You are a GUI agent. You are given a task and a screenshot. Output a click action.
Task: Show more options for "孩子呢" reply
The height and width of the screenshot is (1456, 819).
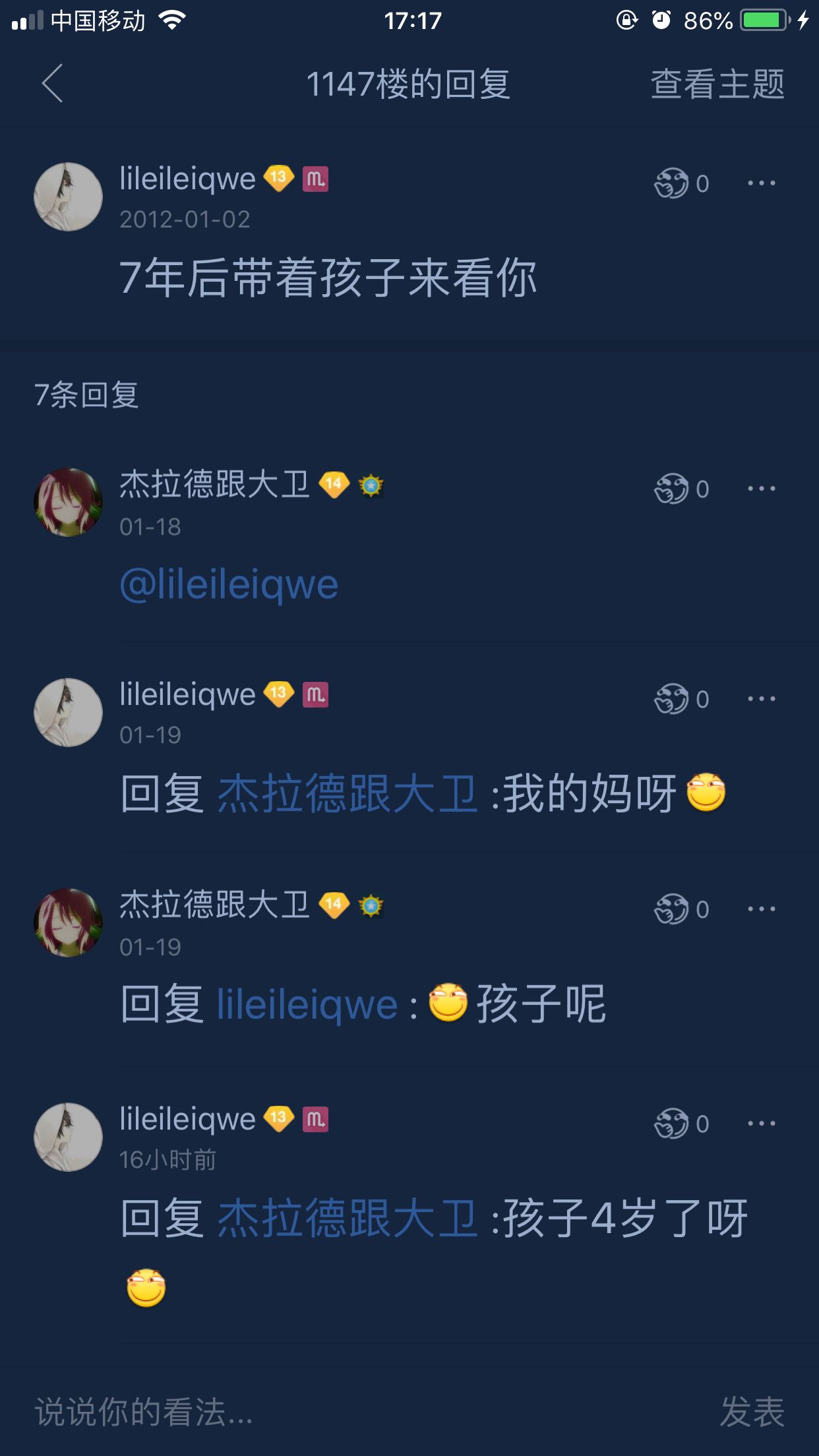761,909
